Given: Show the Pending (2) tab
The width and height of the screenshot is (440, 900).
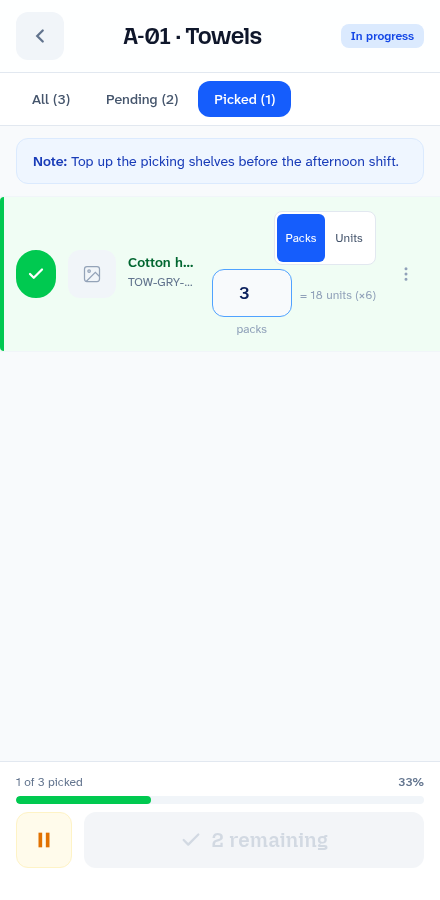Looking at the screenshot, I should coord(142,99).
